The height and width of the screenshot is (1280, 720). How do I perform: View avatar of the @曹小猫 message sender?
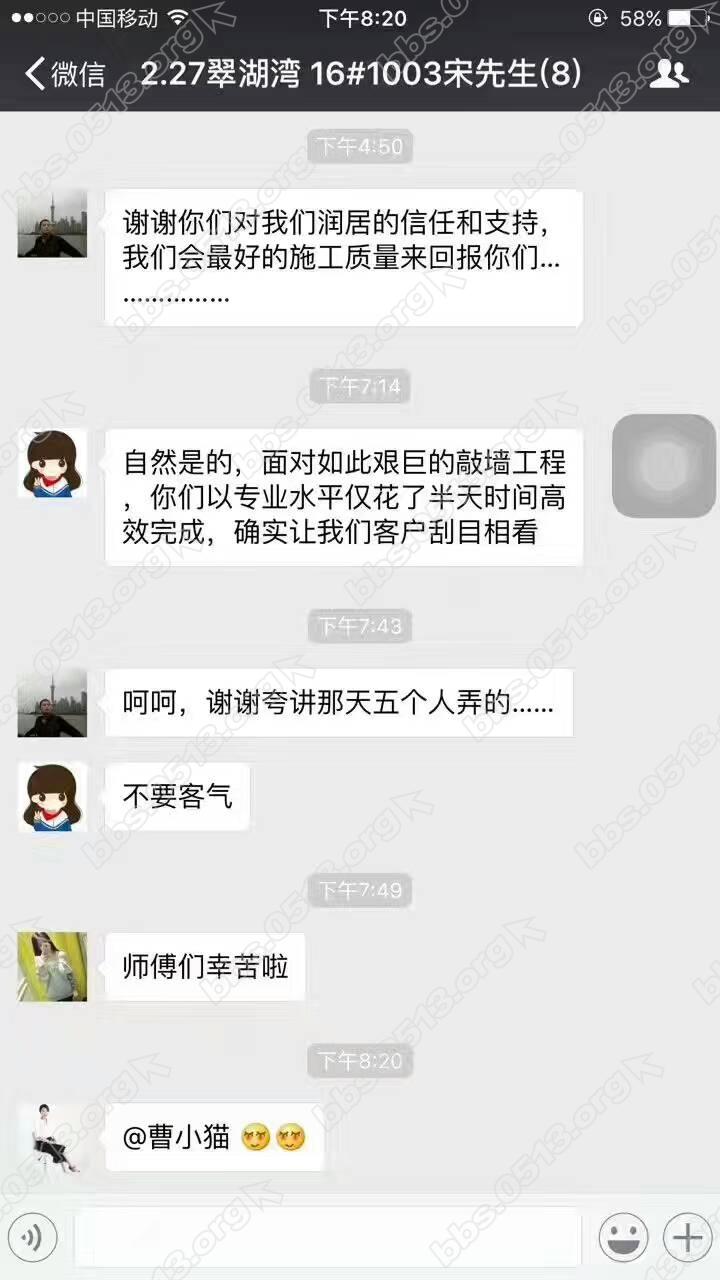click(52, 1137)
